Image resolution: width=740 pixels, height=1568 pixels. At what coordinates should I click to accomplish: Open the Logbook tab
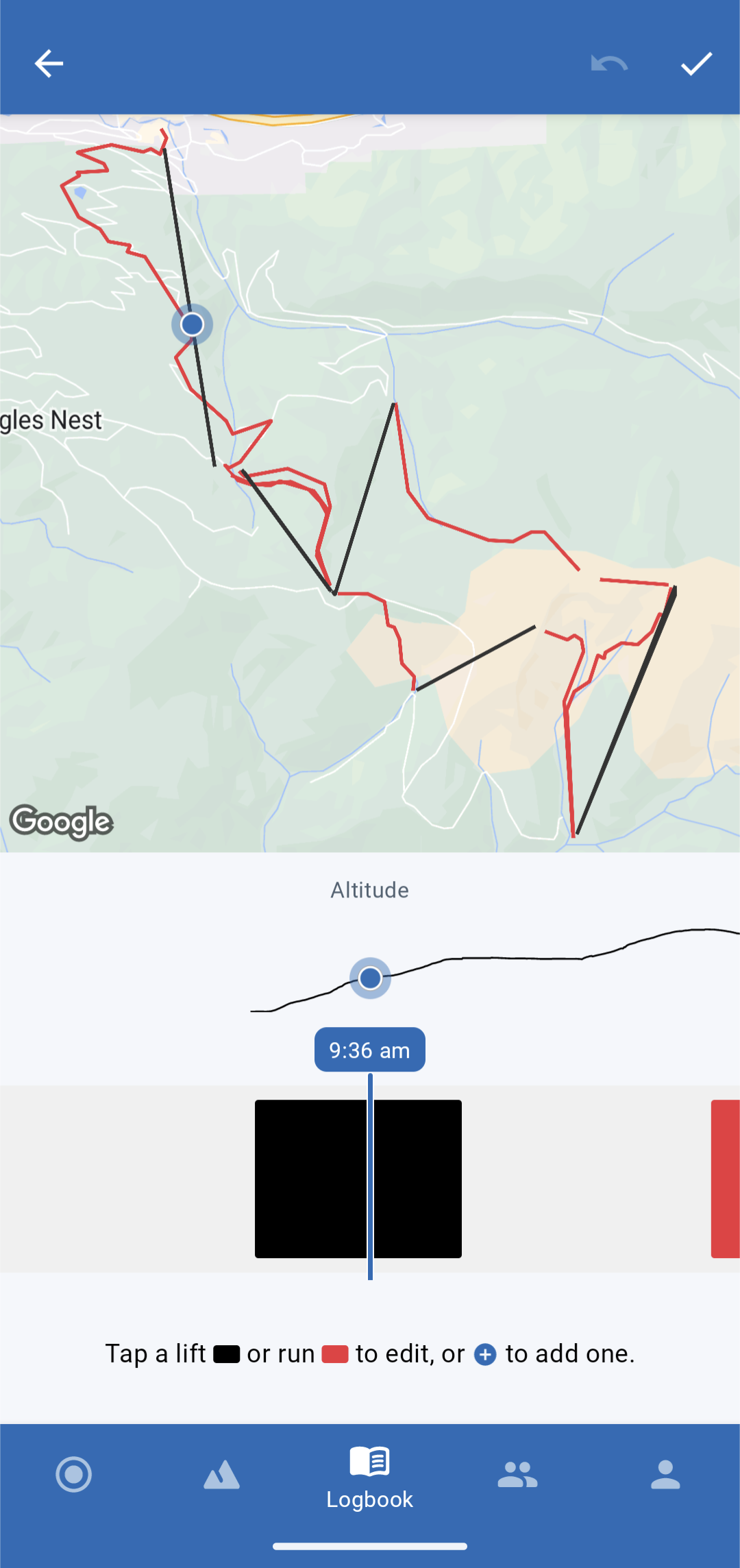point(370,1477)
